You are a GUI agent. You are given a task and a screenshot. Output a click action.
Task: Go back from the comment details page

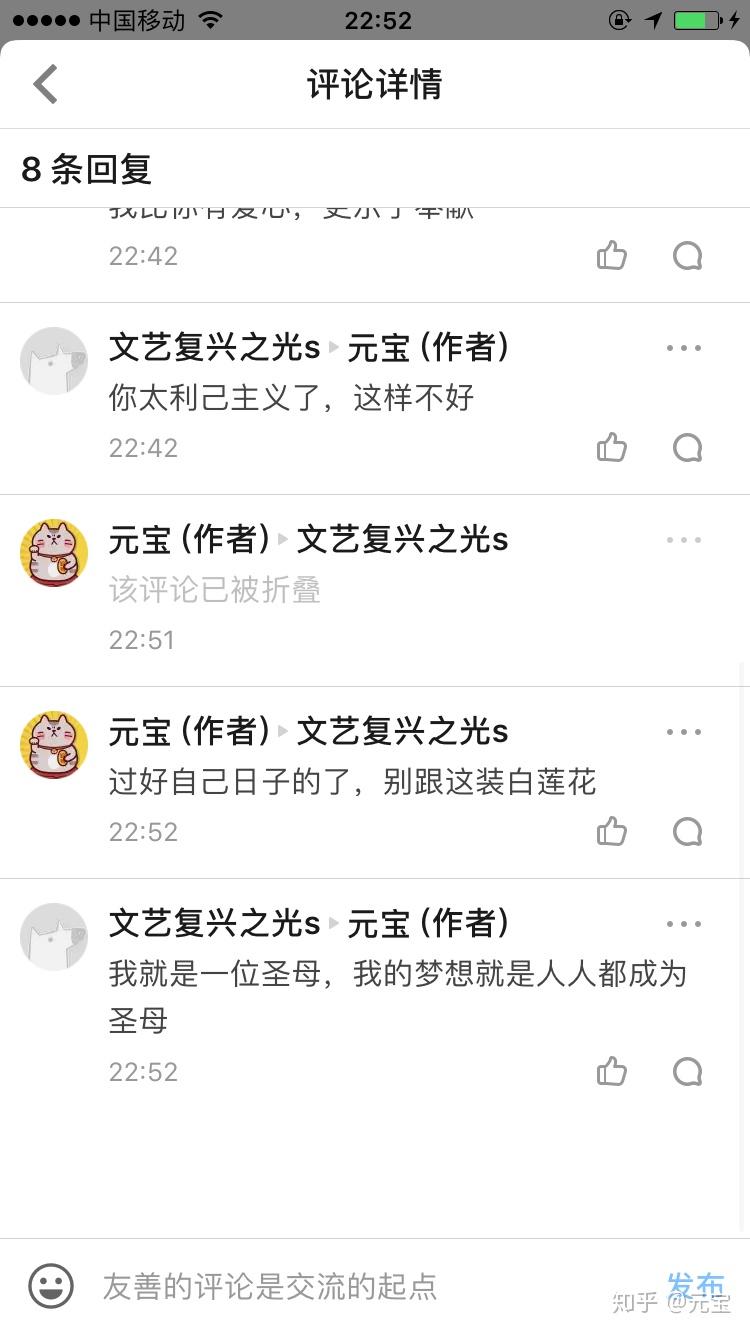pyautogui.click(x=46, y=85)
